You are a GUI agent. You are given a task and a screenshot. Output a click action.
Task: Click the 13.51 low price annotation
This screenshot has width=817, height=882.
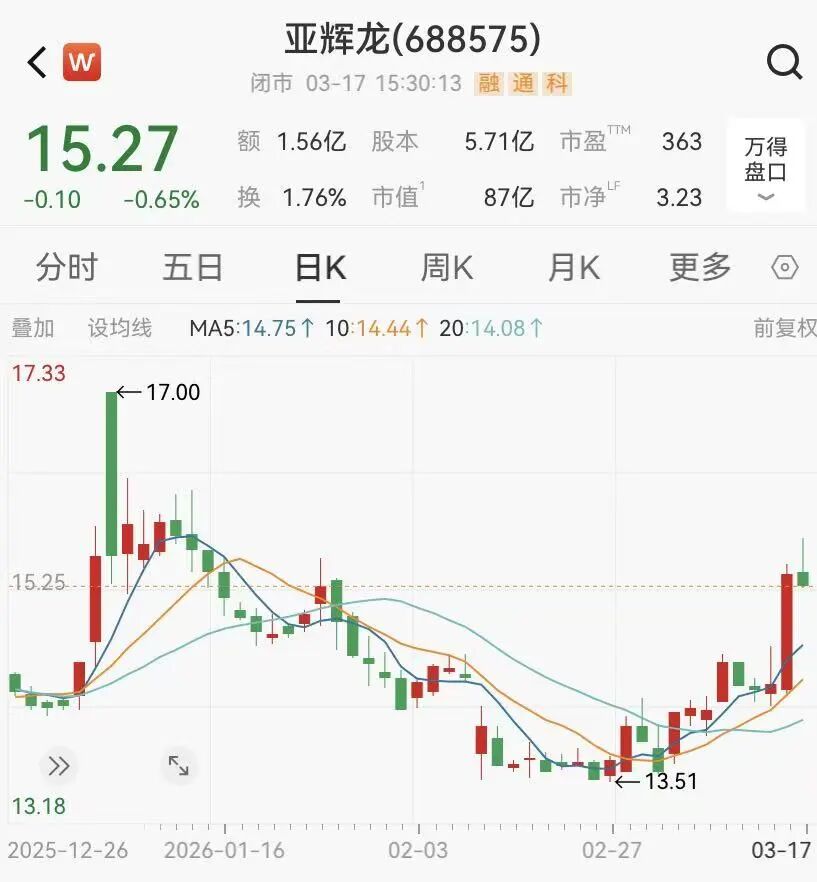click(670, 781)
